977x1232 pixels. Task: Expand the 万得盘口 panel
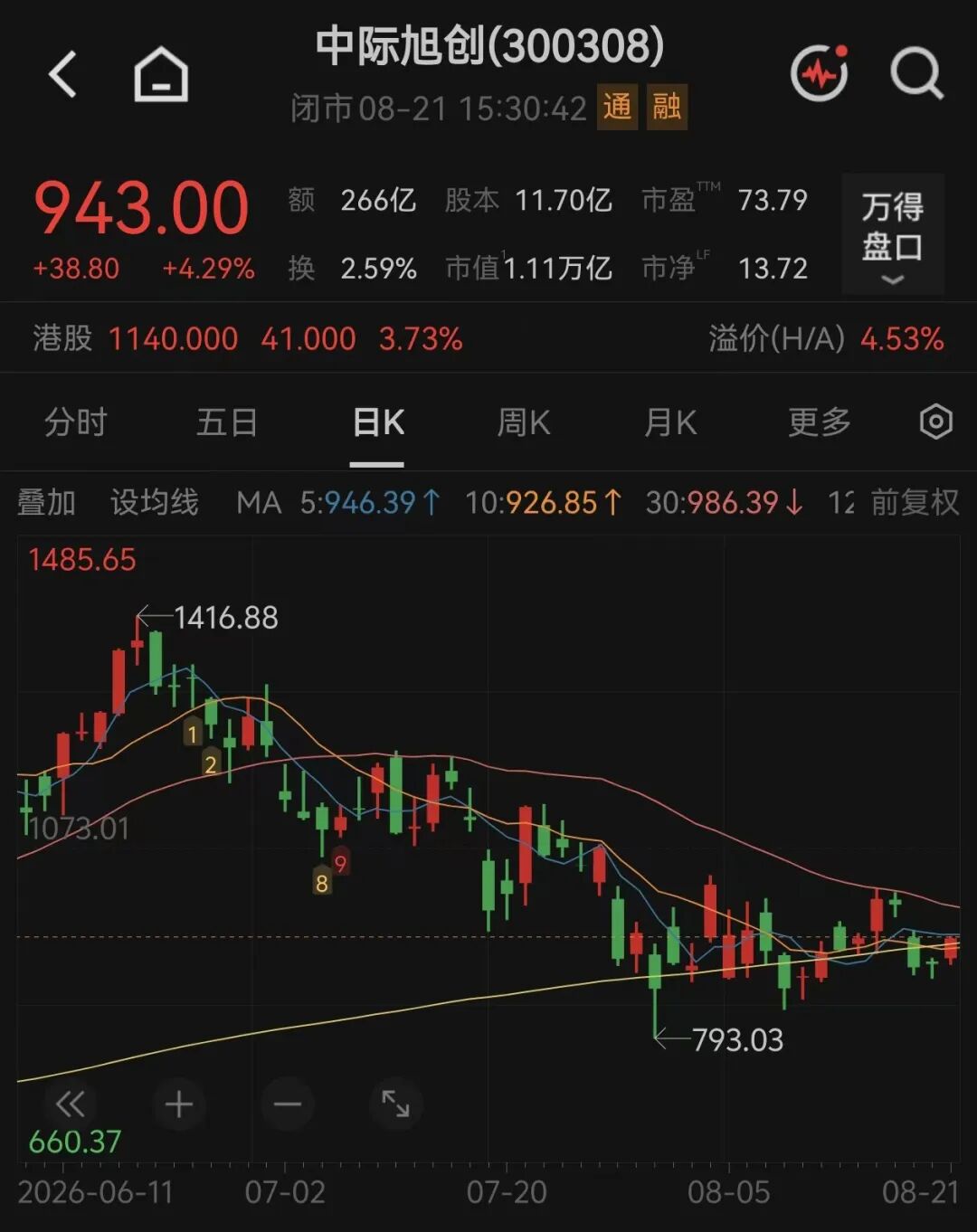[893, 234]
